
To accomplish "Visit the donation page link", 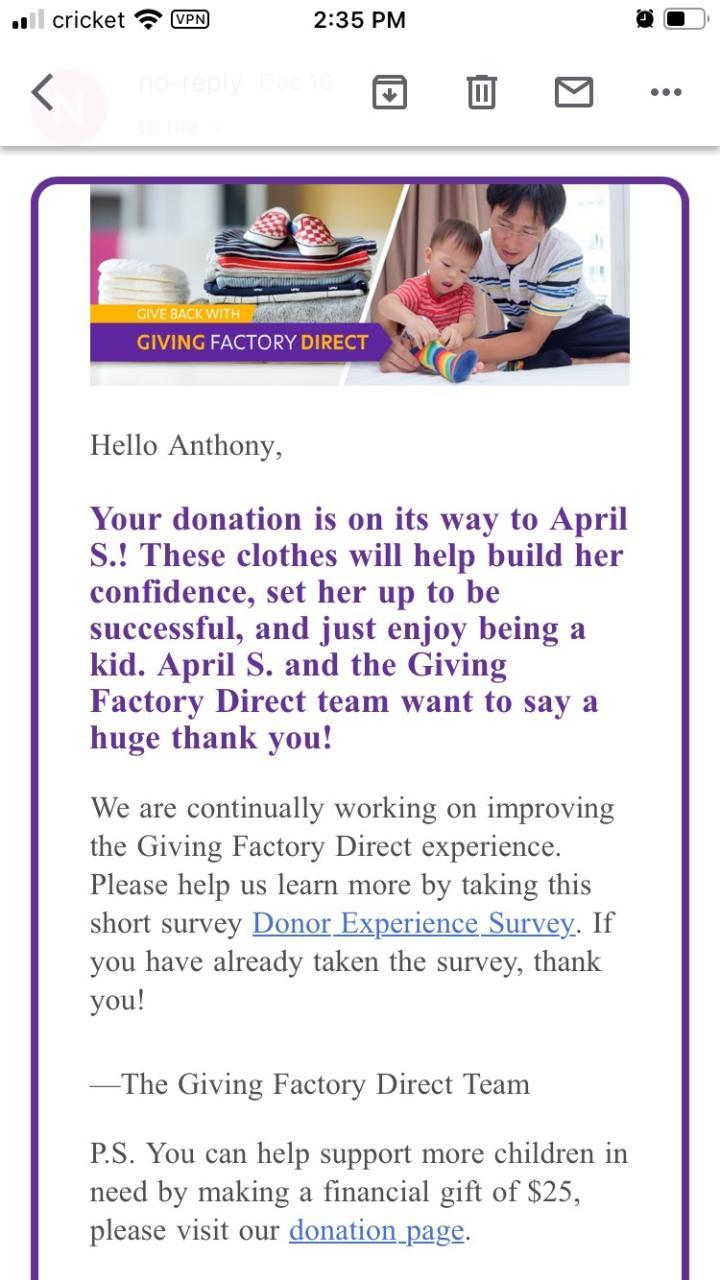I will [x=377, y=1229].
